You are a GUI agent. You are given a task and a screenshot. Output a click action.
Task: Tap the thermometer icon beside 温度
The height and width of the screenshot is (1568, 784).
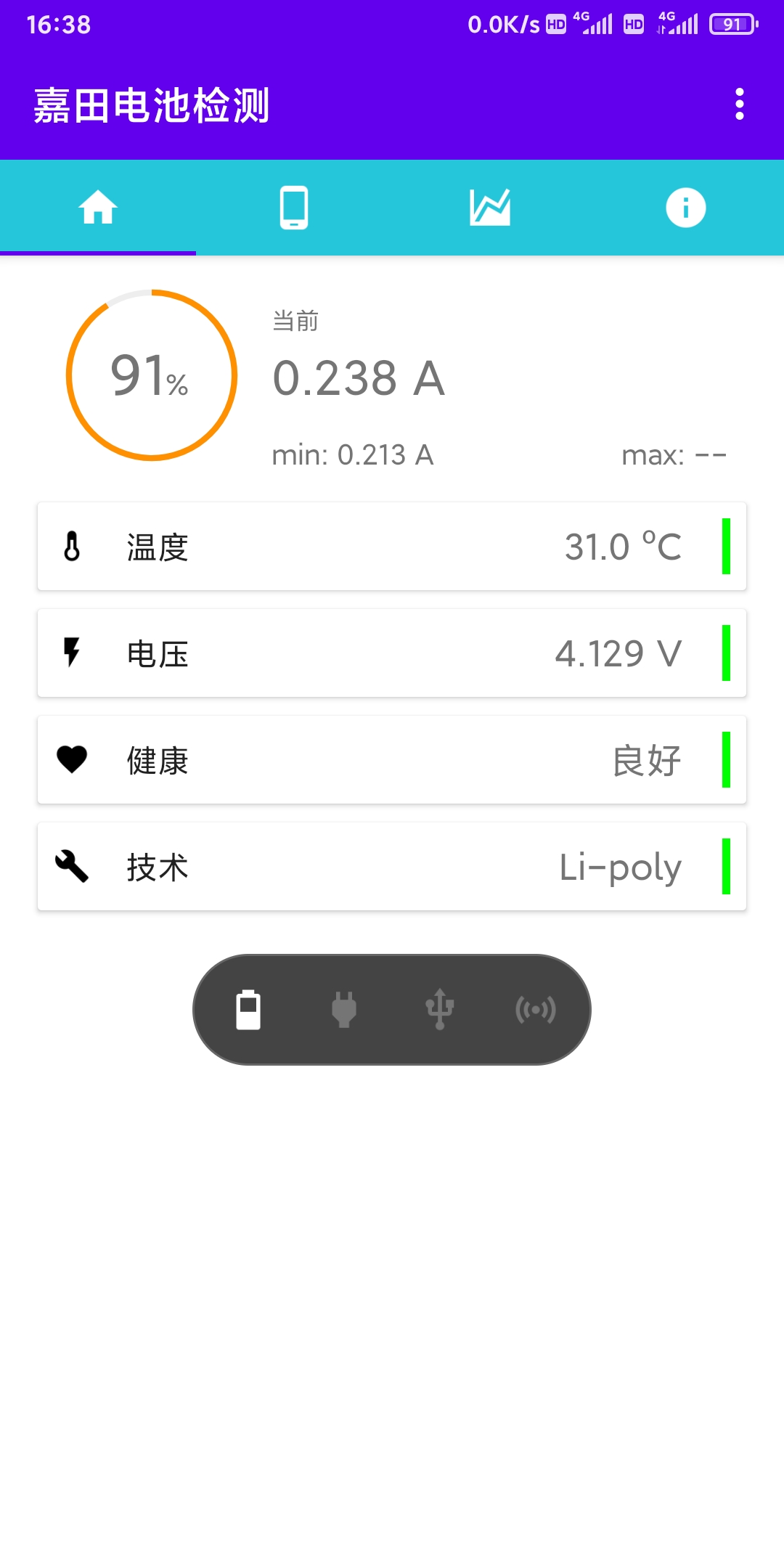coord(73,547)
